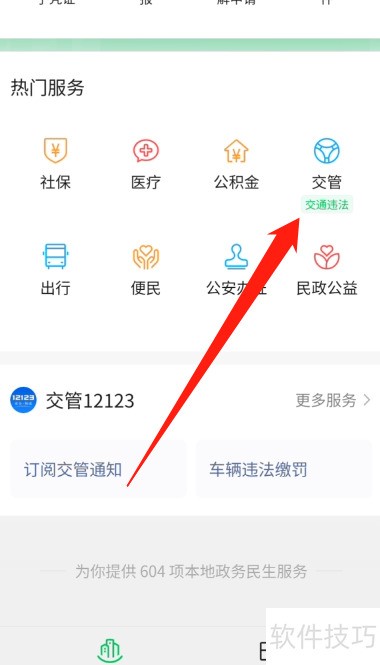
Task: Open the 便民 service
Action: (x=146, y=270)
